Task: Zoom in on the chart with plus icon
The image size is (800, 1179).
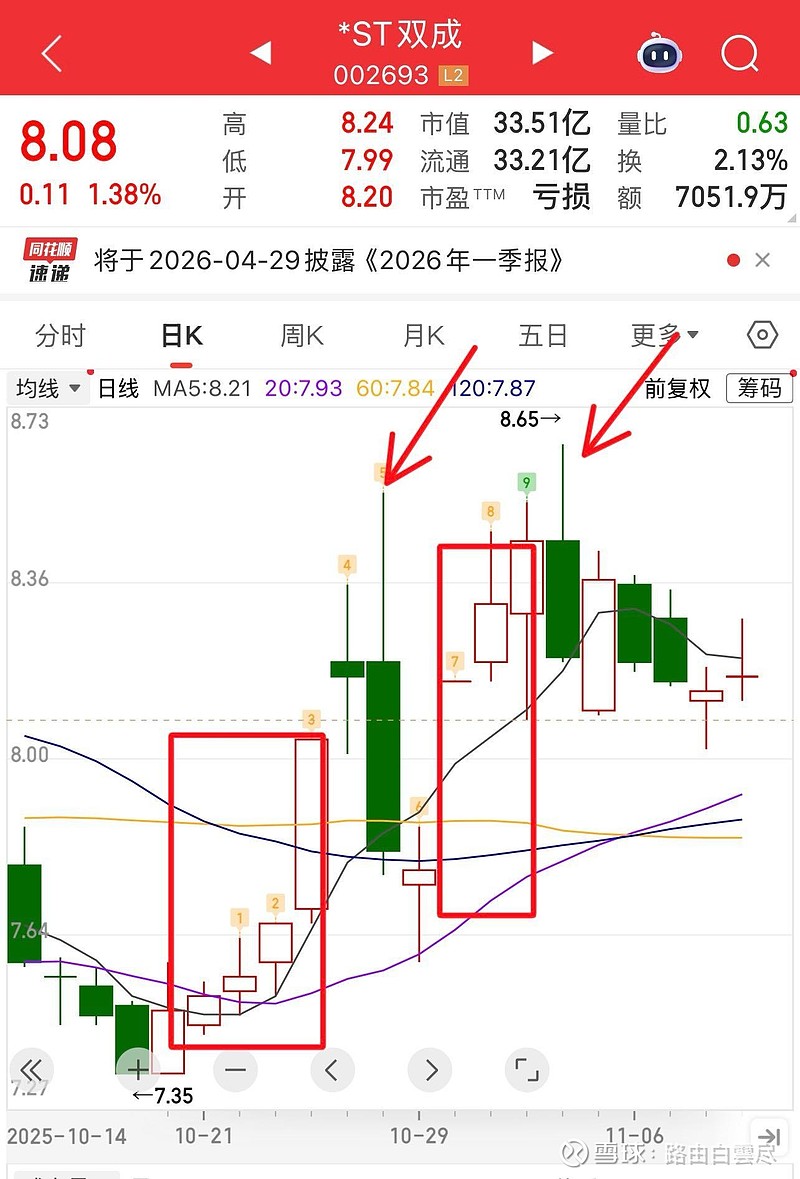Action: tap(135, 1069)
